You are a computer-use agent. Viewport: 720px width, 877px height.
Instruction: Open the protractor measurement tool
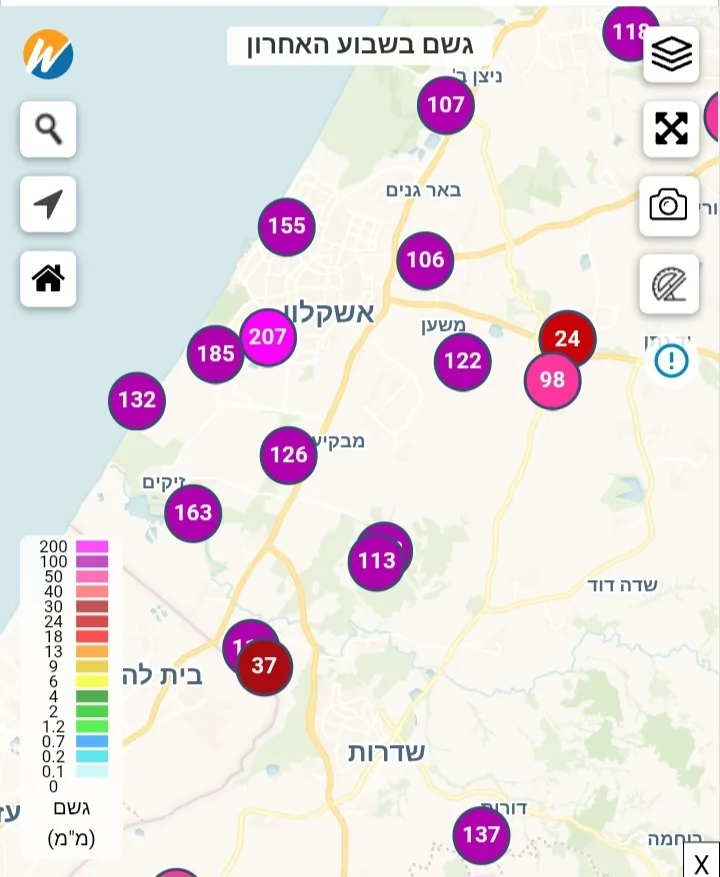669,284
